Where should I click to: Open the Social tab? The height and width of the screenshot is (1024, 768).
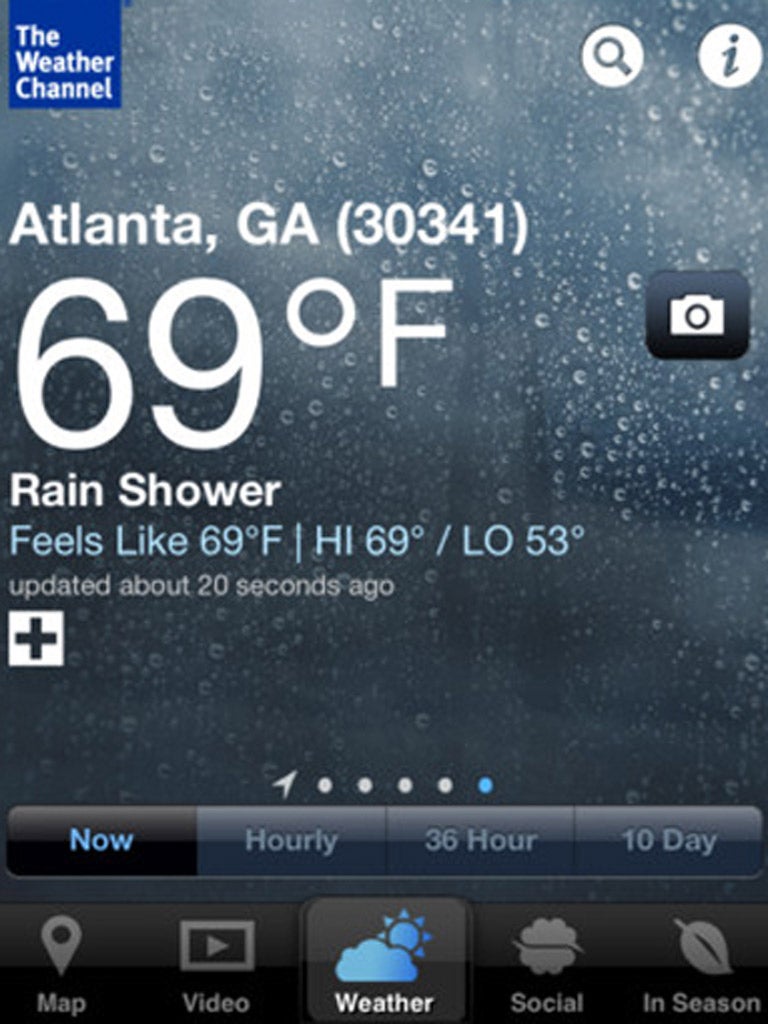[546, 964]
